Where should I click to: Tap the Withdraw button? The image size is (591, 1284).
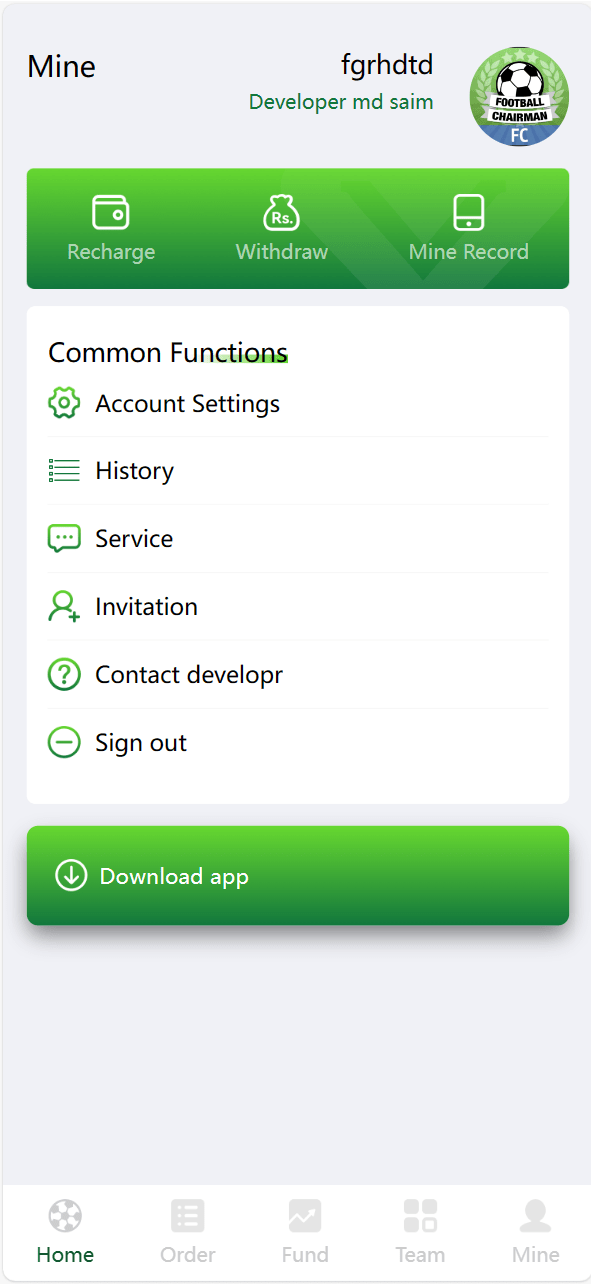281,228
